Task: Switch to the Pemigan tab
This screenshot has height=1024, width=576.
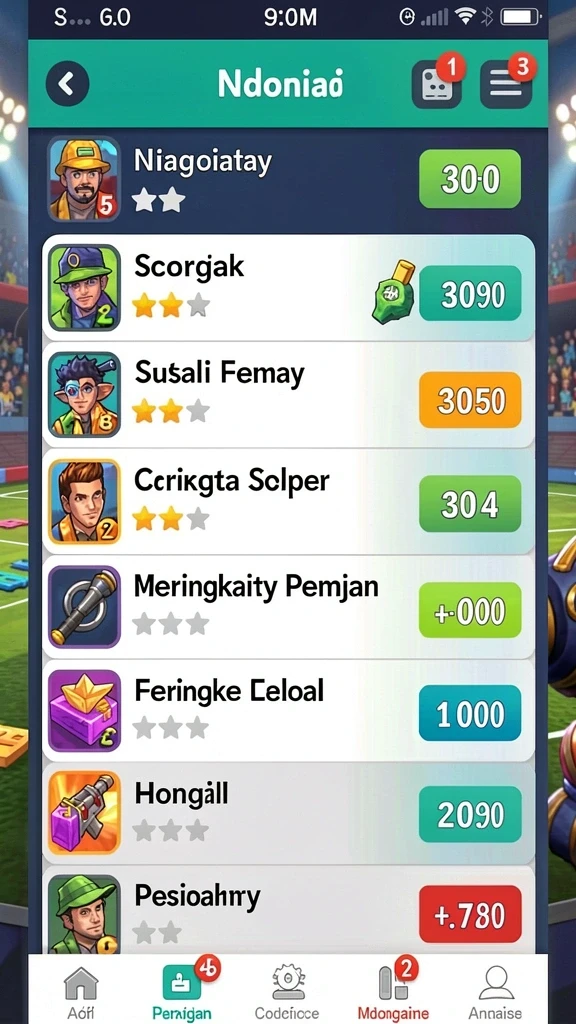Action: 182,992
